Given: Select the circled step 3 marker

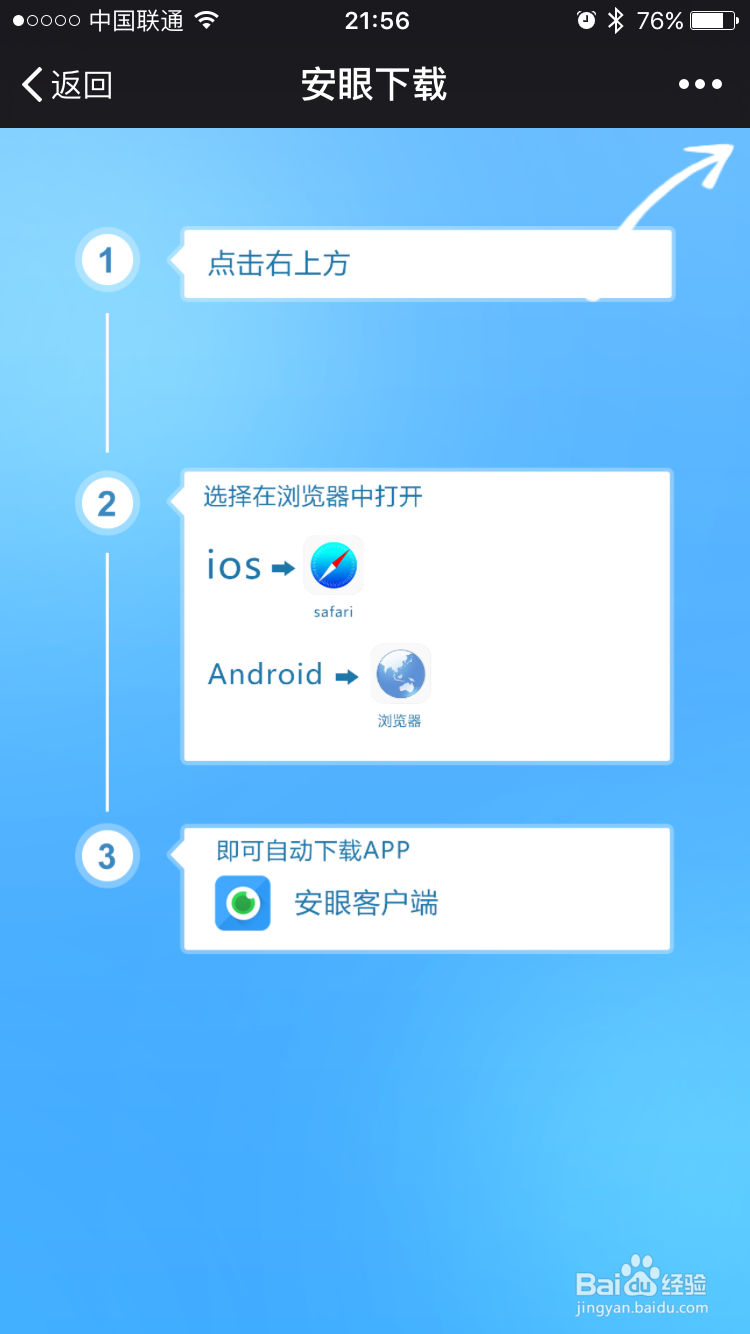Looking at the screenshot, I should (107, 857).
